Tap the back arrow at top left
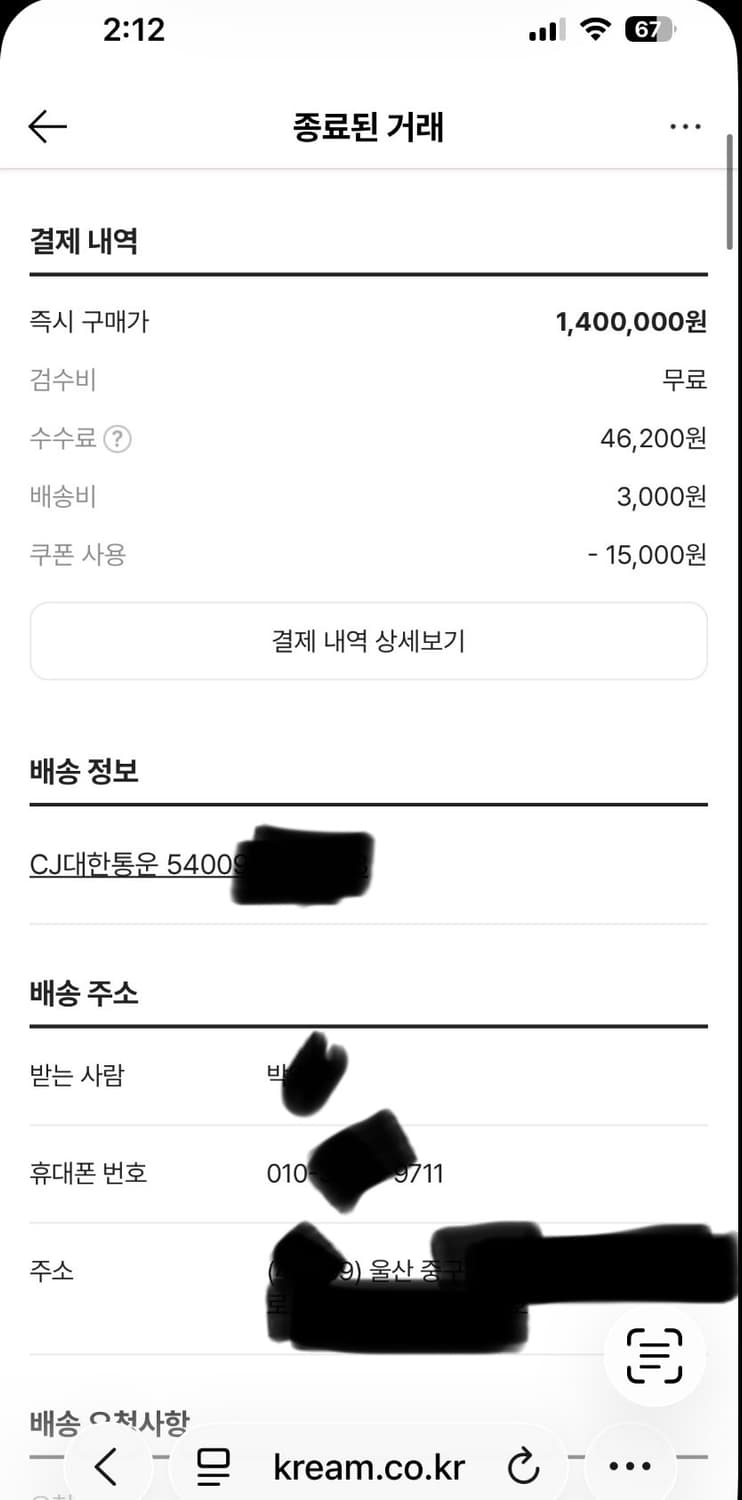This screenshot has width=742, height=1500. pyautogui.click(x=45, y=126)
